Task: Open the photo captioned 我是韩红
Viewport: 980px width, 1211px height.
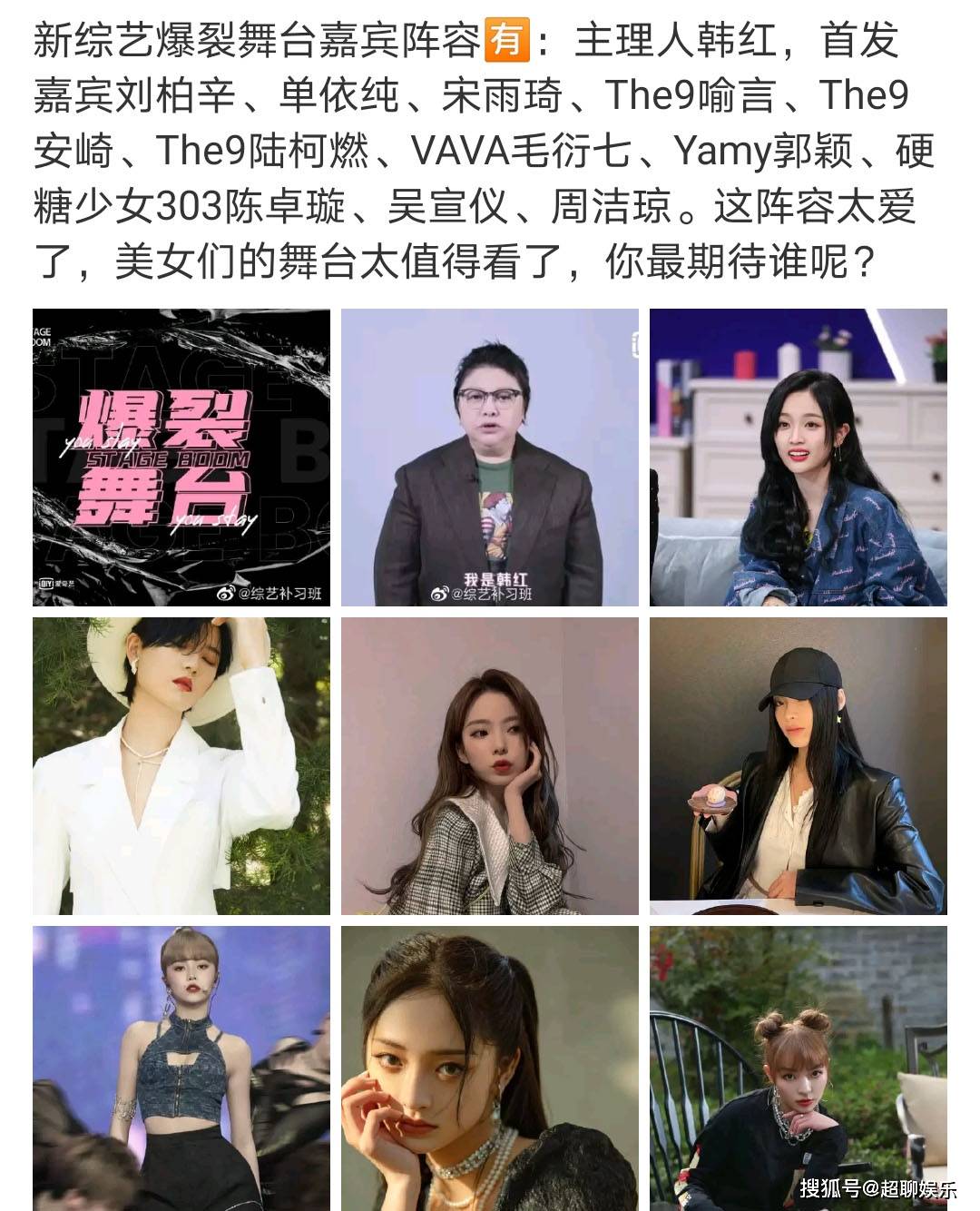Action: click(490, 457)
